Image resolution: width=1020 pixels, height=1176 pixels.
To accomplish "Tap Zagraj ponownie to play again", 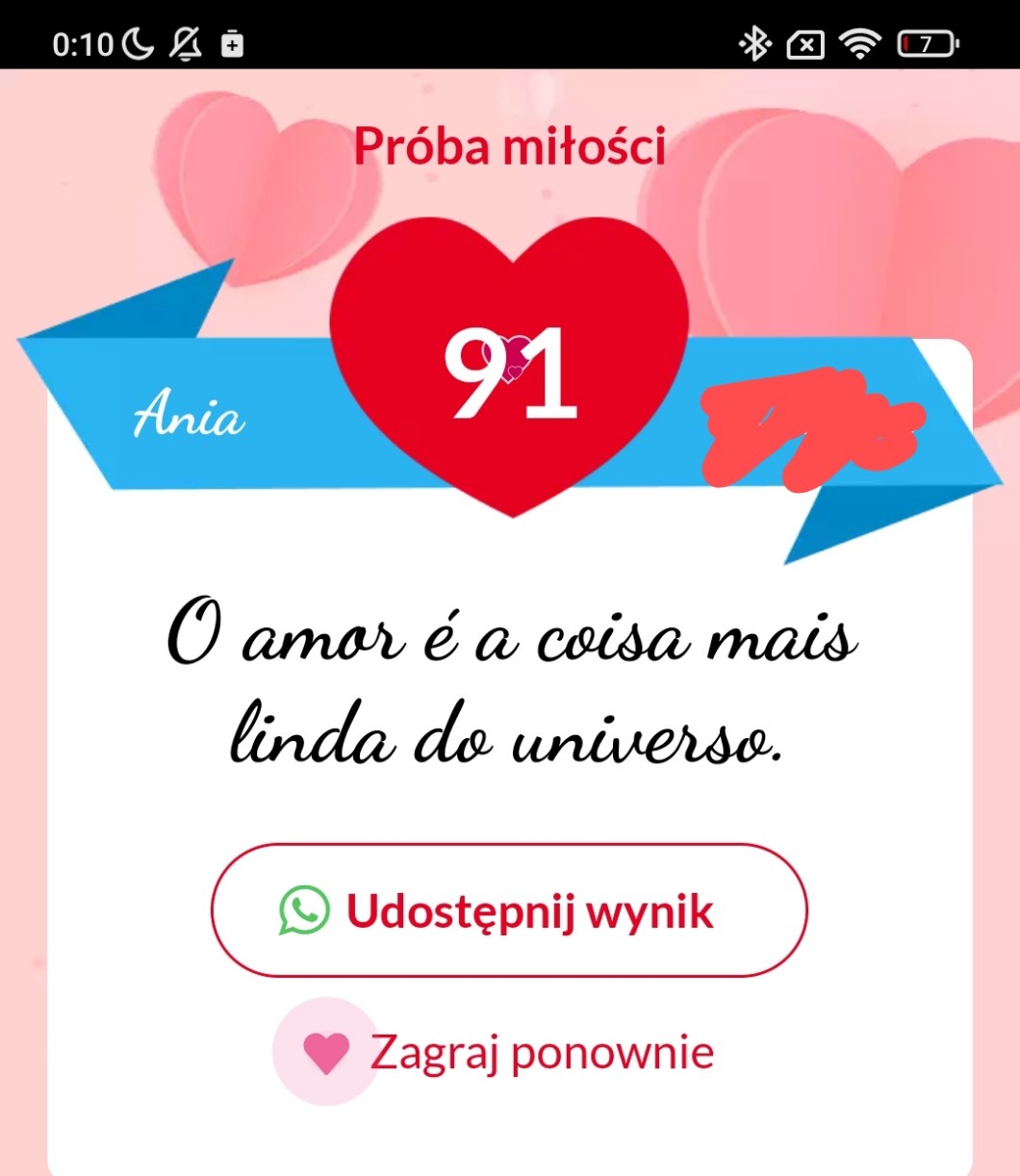I will 510,1052.
